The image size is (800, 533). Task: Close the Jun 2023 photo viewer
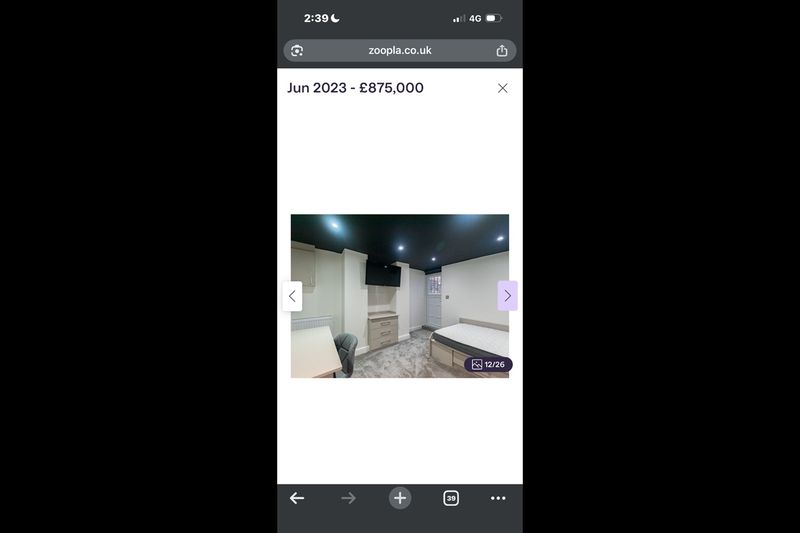click(x=502, y=88)
